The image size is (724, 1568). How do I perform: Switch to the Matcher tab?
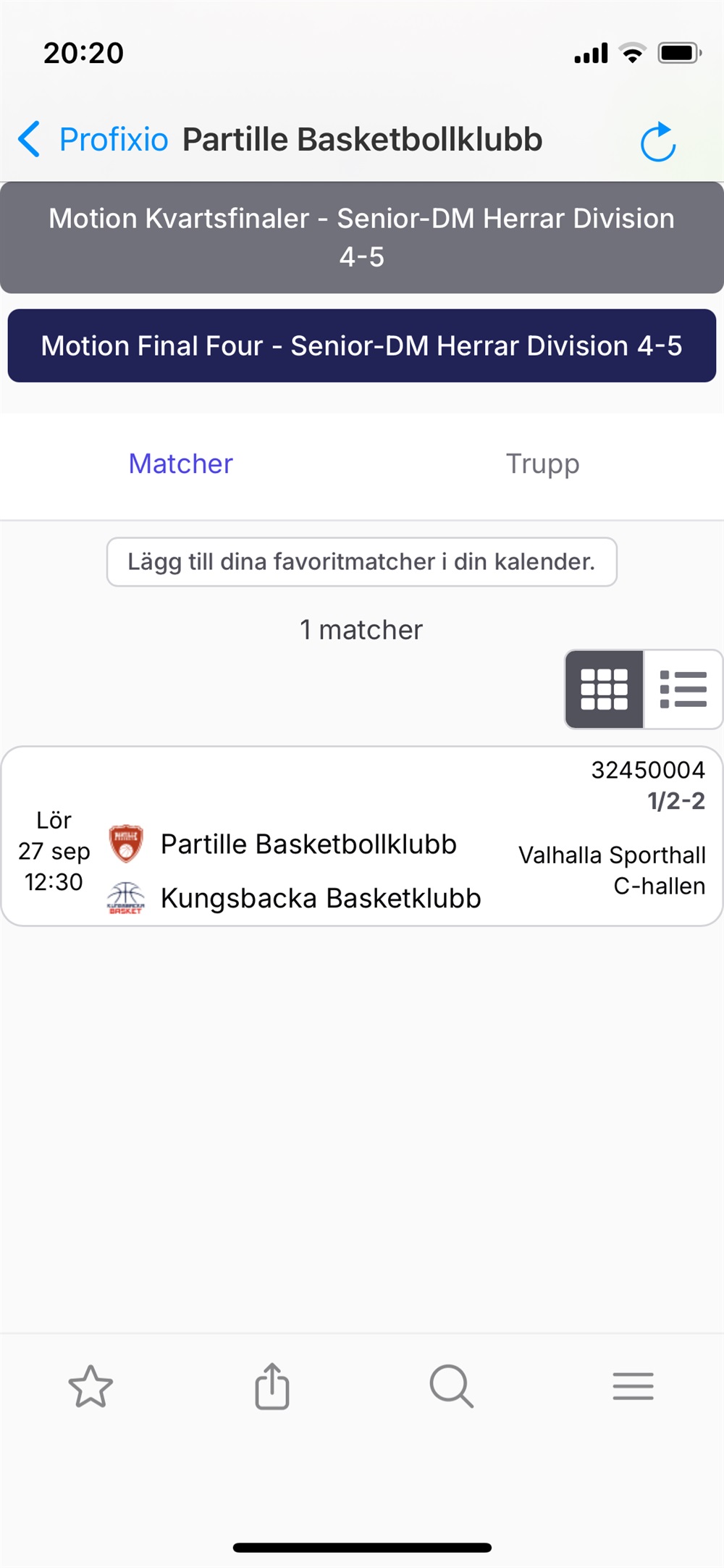(x=181, y=464)
